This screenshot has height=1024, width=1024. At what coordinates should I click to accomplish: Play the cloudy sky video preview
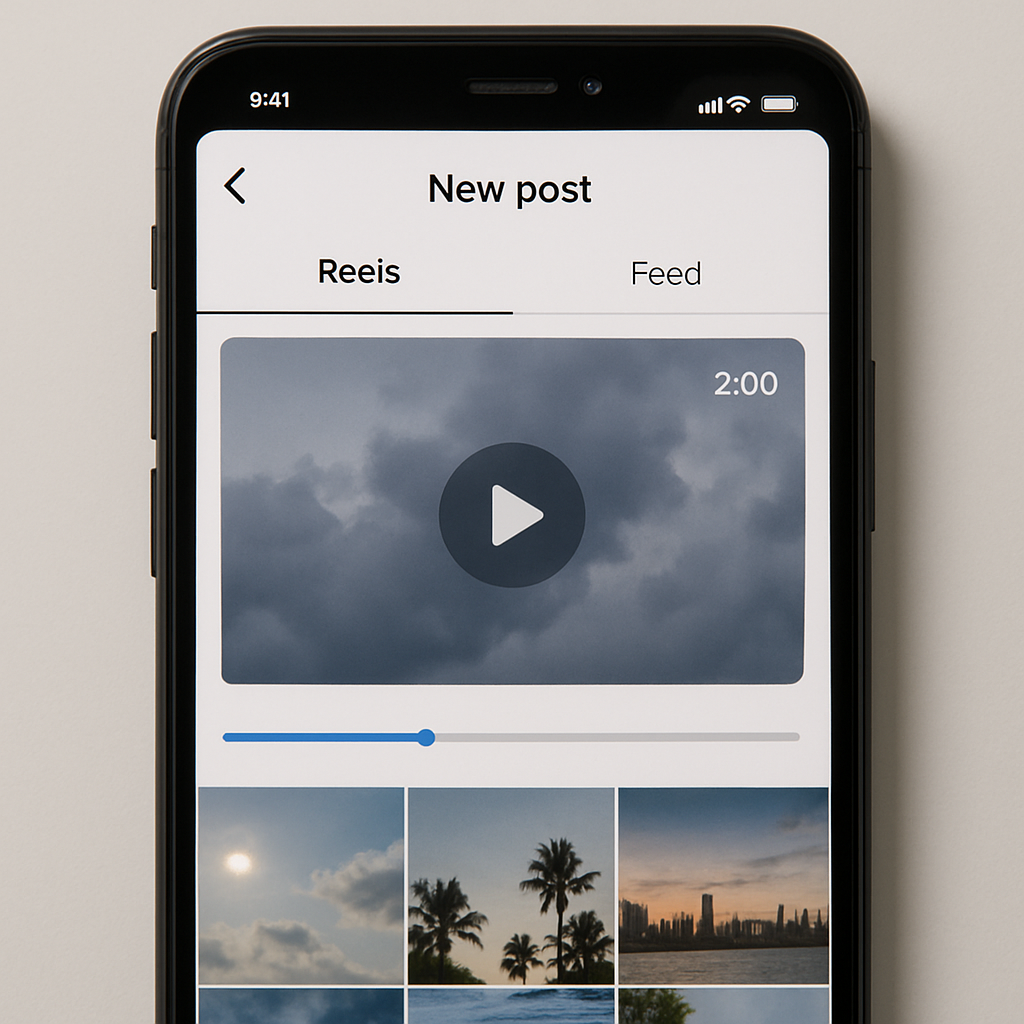(512, 515)
